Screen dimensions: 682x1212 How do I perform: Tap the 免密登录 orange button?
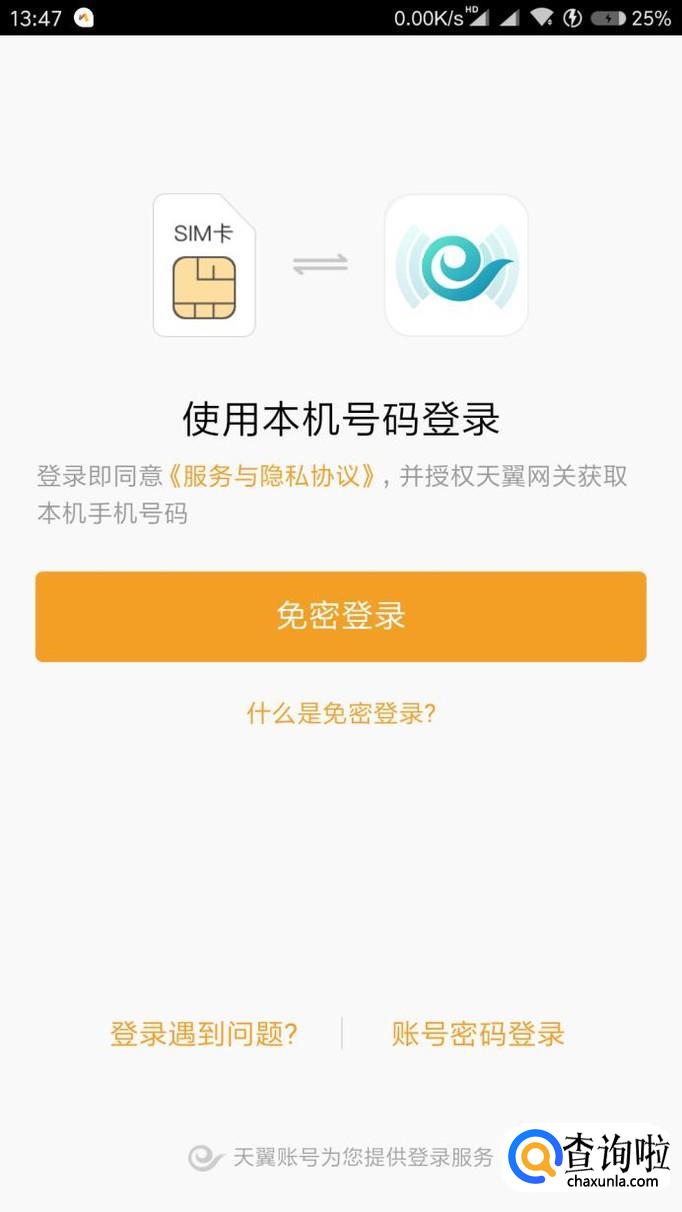pos(341,616)
